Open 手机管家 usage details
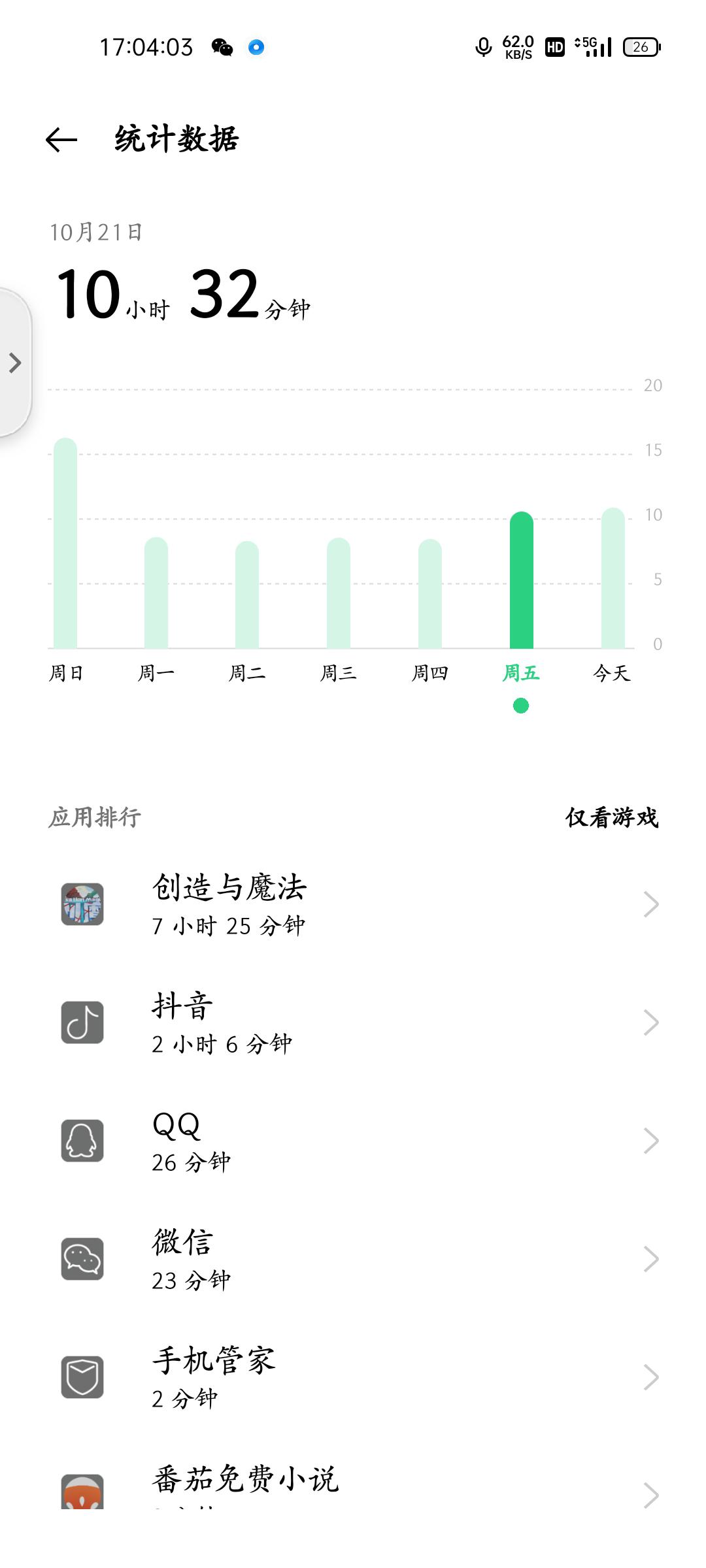Screen dimensions: 706x1568 353,1377
